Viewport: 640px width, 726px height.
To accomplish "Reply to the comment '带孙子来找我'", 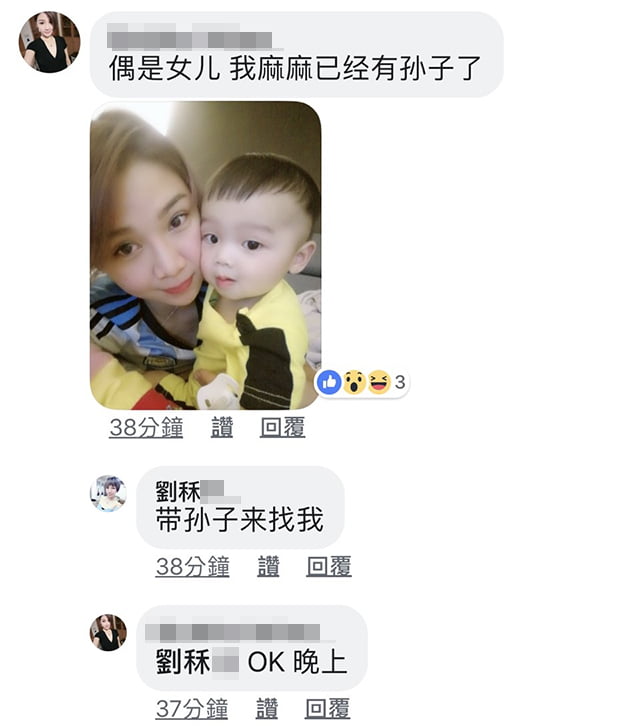I will pyautogui.click(x=328, y=567).
